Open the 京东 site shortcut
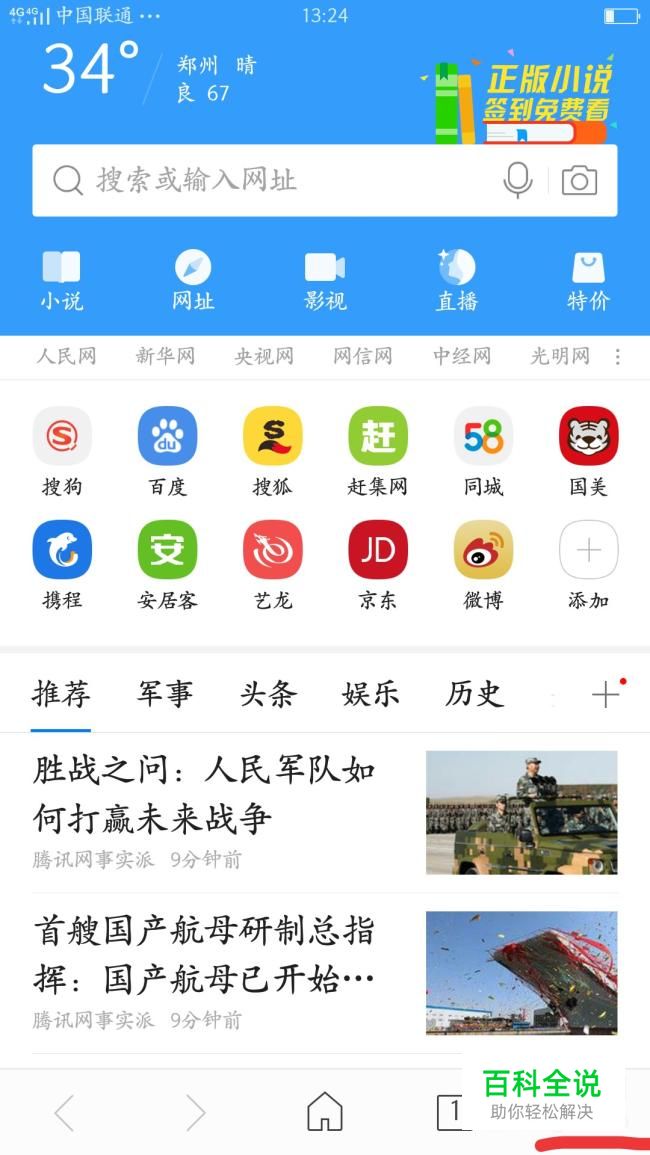The width and height of the screenshot is (650, 1155). click(378, 564)
